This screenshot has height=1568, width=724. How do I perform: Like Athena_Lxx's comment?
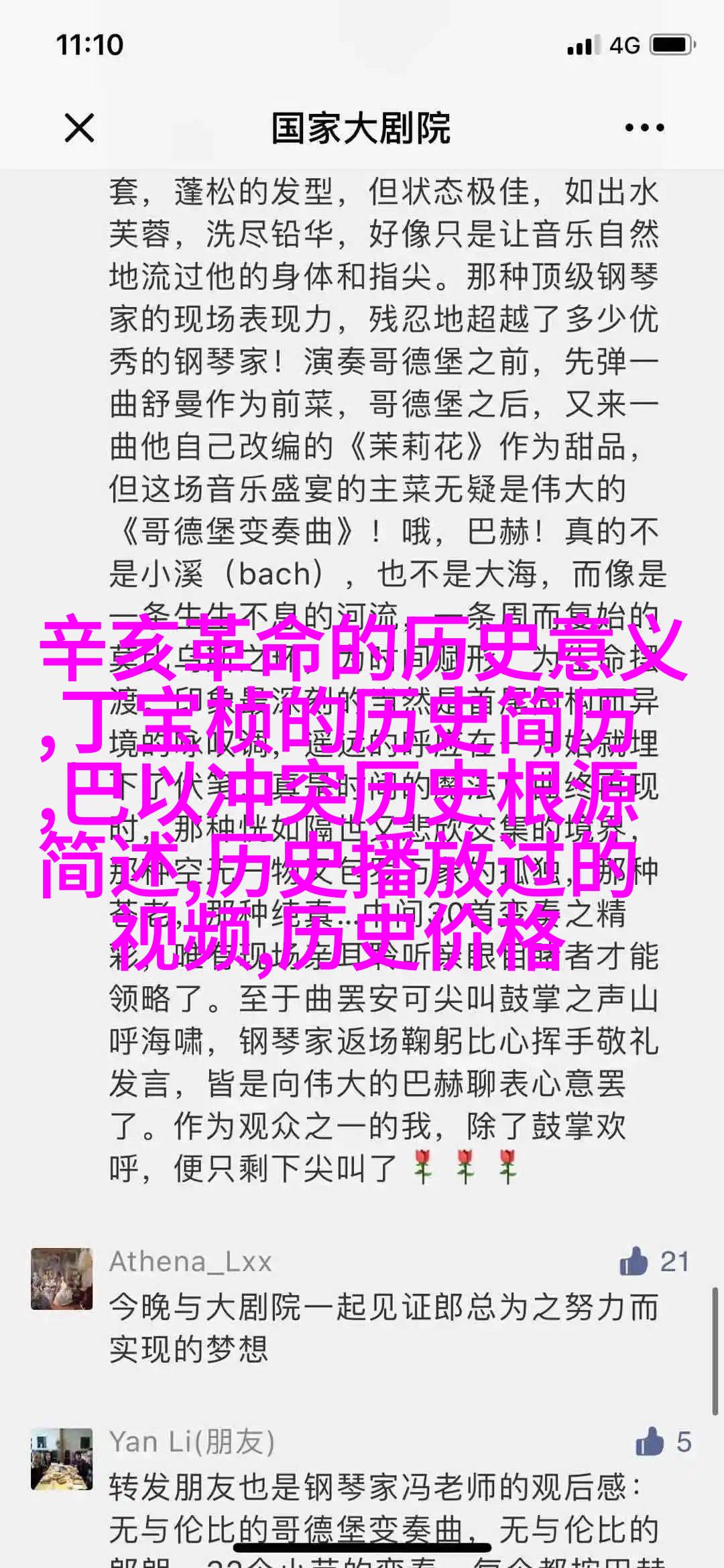(634, 1262)
